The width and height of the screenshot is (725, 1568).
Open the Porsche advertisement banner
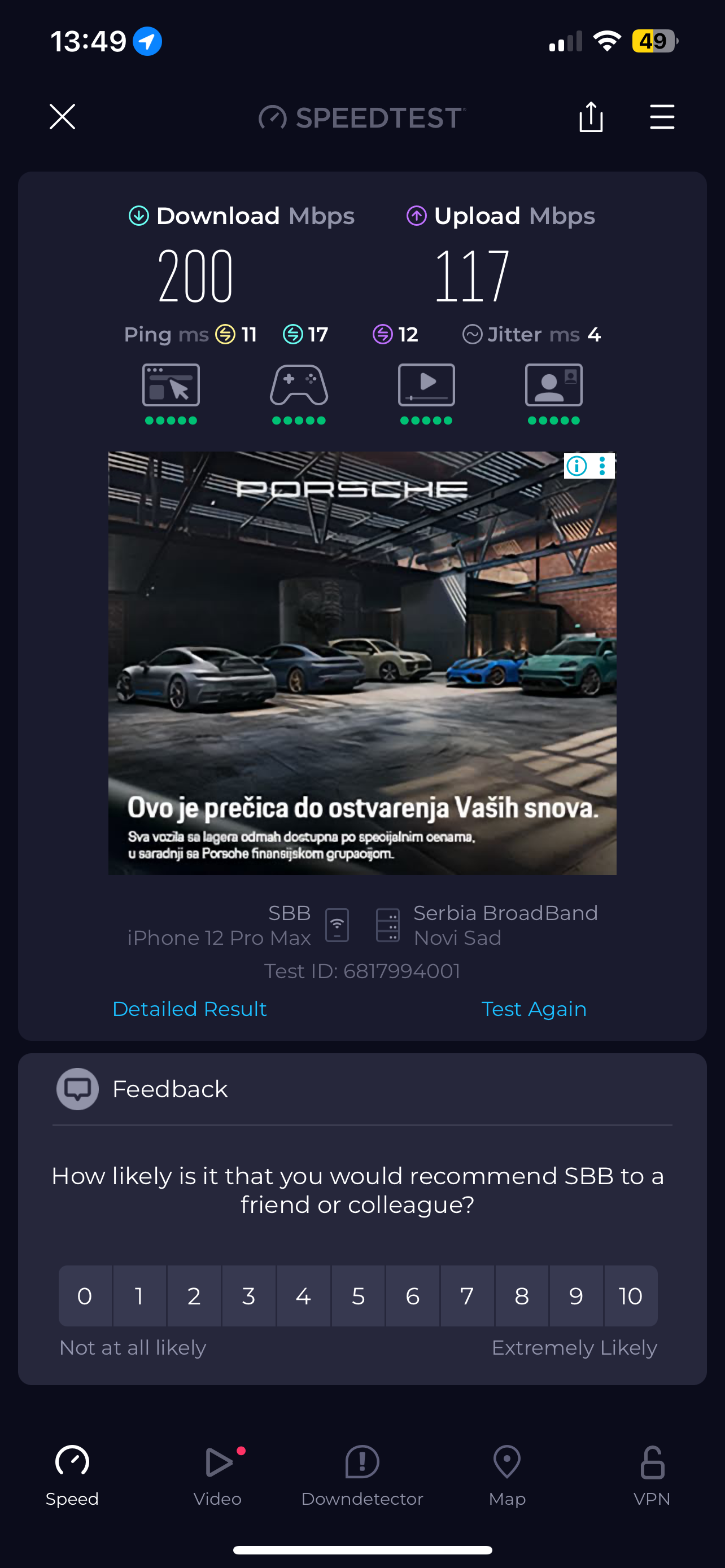coord(362,663)
